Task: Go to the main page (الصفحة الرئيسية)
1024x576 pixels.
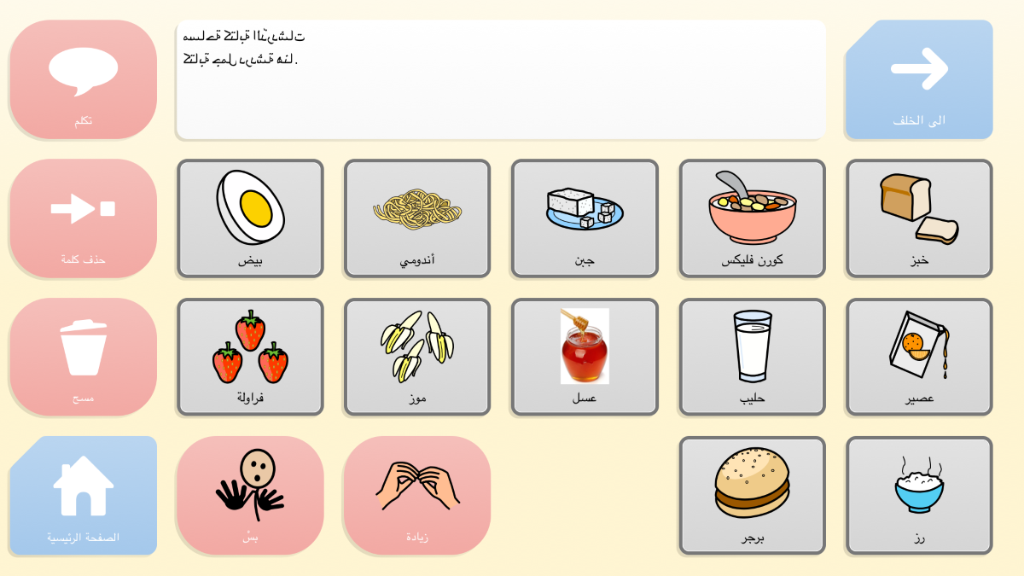Action: [83, 495]
